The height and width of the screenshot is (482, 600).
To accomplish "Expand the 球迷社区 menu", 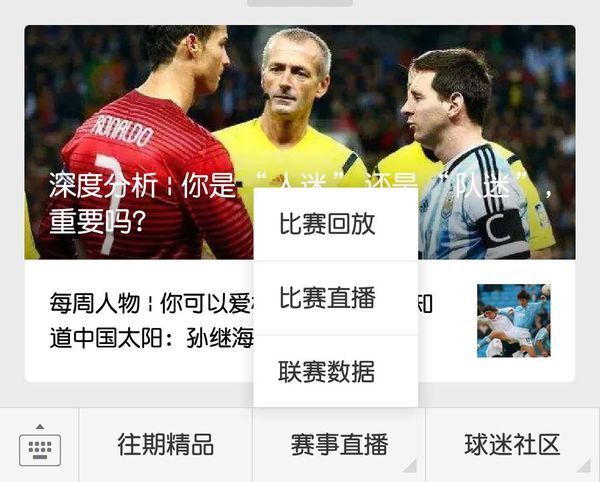I will (x=512, y=446).
